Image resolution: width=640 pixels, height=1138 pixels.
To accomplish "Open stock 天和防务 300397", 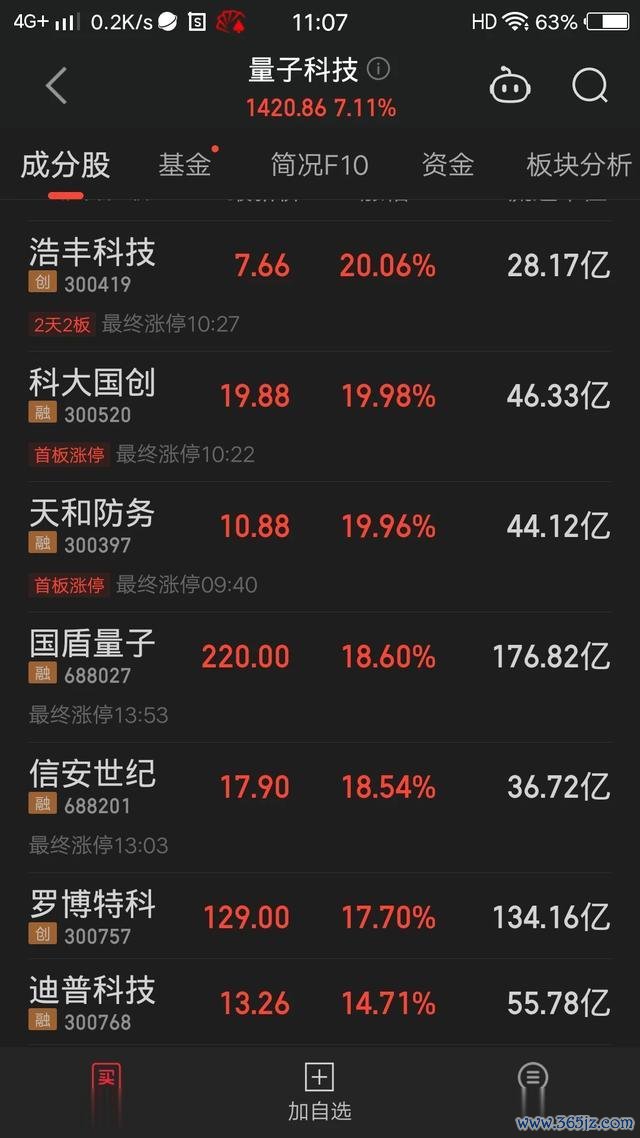I will click(x=320, y=547).
